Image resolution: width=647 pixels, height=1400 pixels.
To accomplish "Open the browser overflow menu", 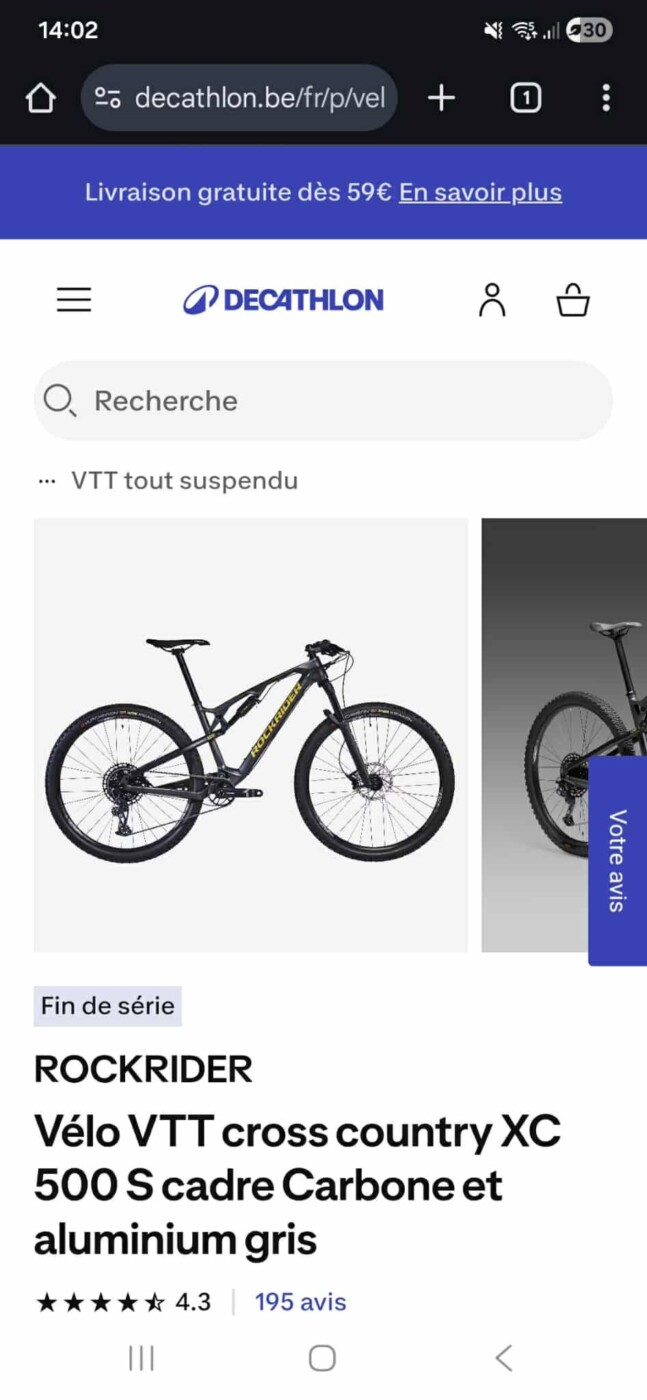I will 605,98.
